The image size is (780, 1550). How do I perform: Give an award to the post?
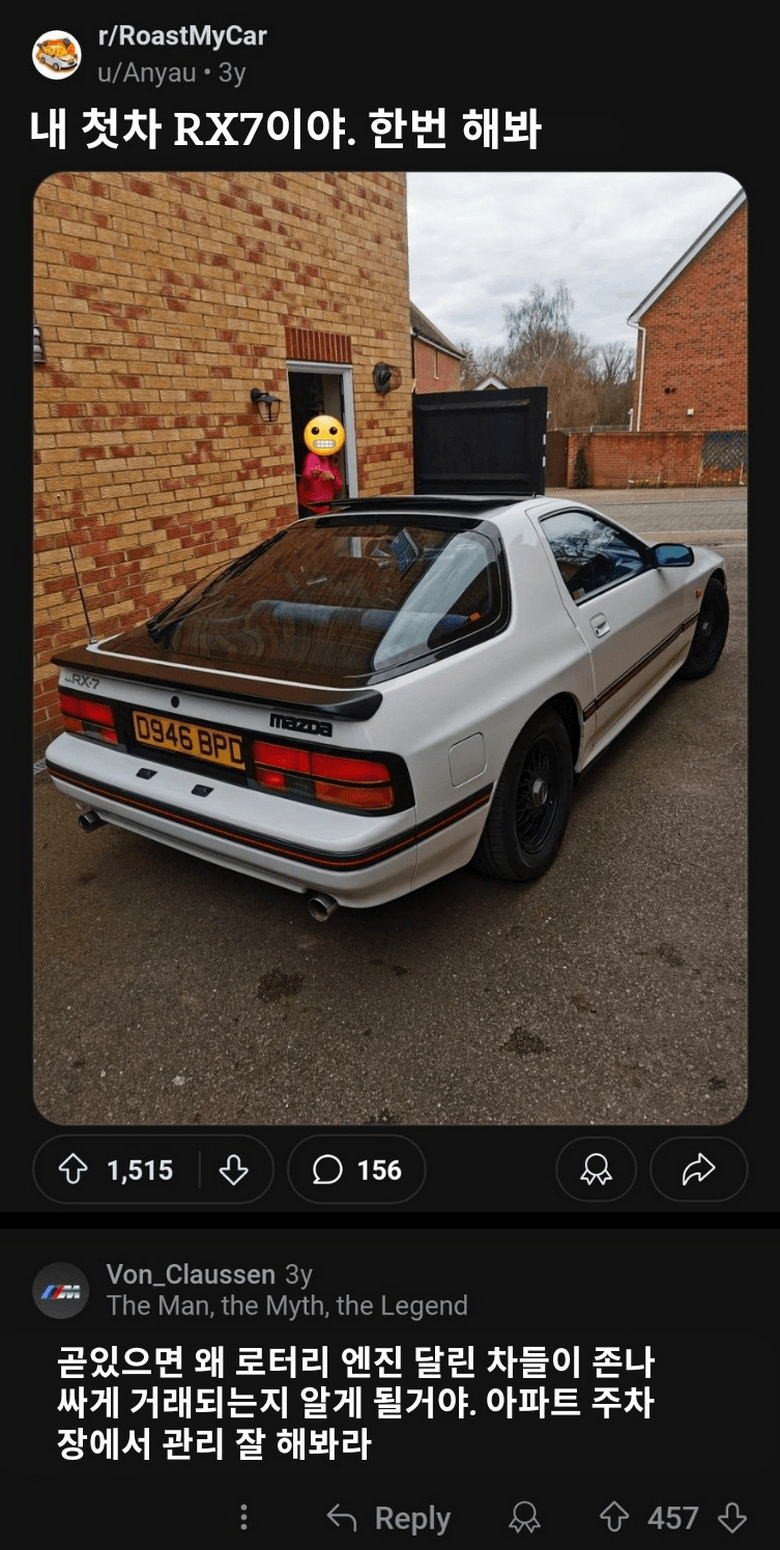point(596,1169)
